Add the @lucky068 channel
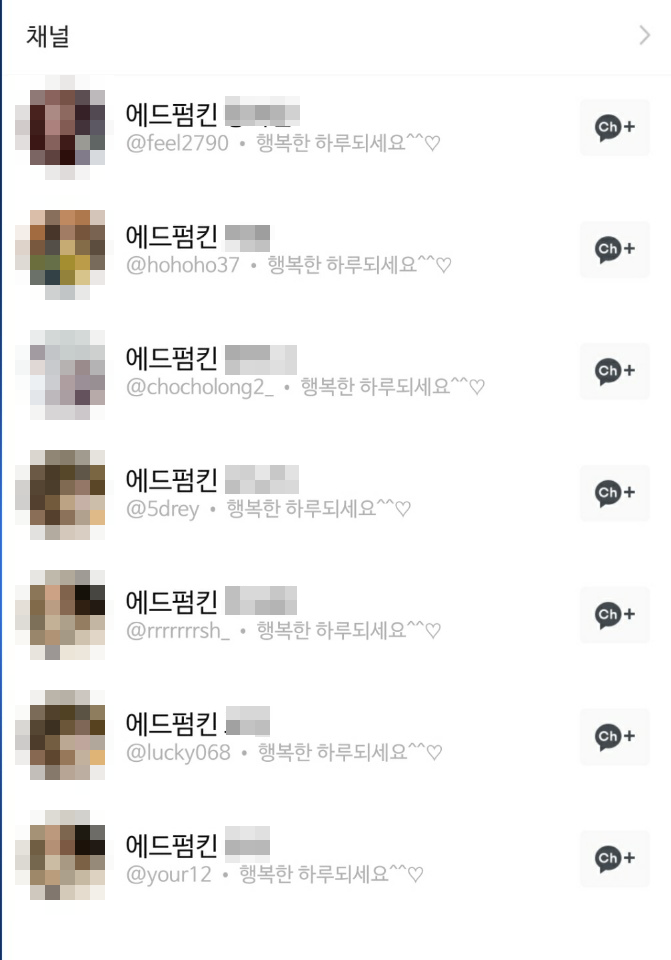This screenshot has width=671, height=960. tap(614, 737)
